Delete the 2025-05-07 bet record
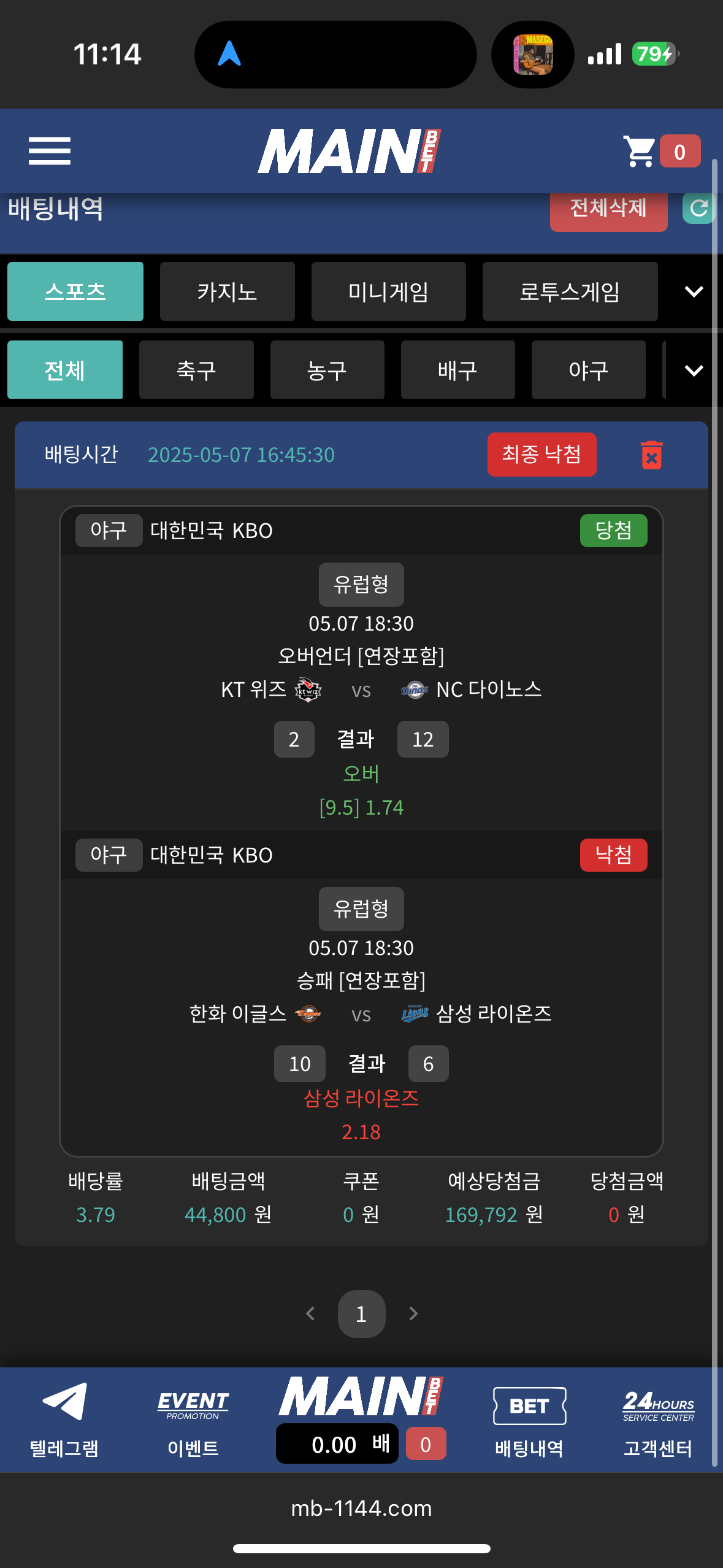 [651, 455]
